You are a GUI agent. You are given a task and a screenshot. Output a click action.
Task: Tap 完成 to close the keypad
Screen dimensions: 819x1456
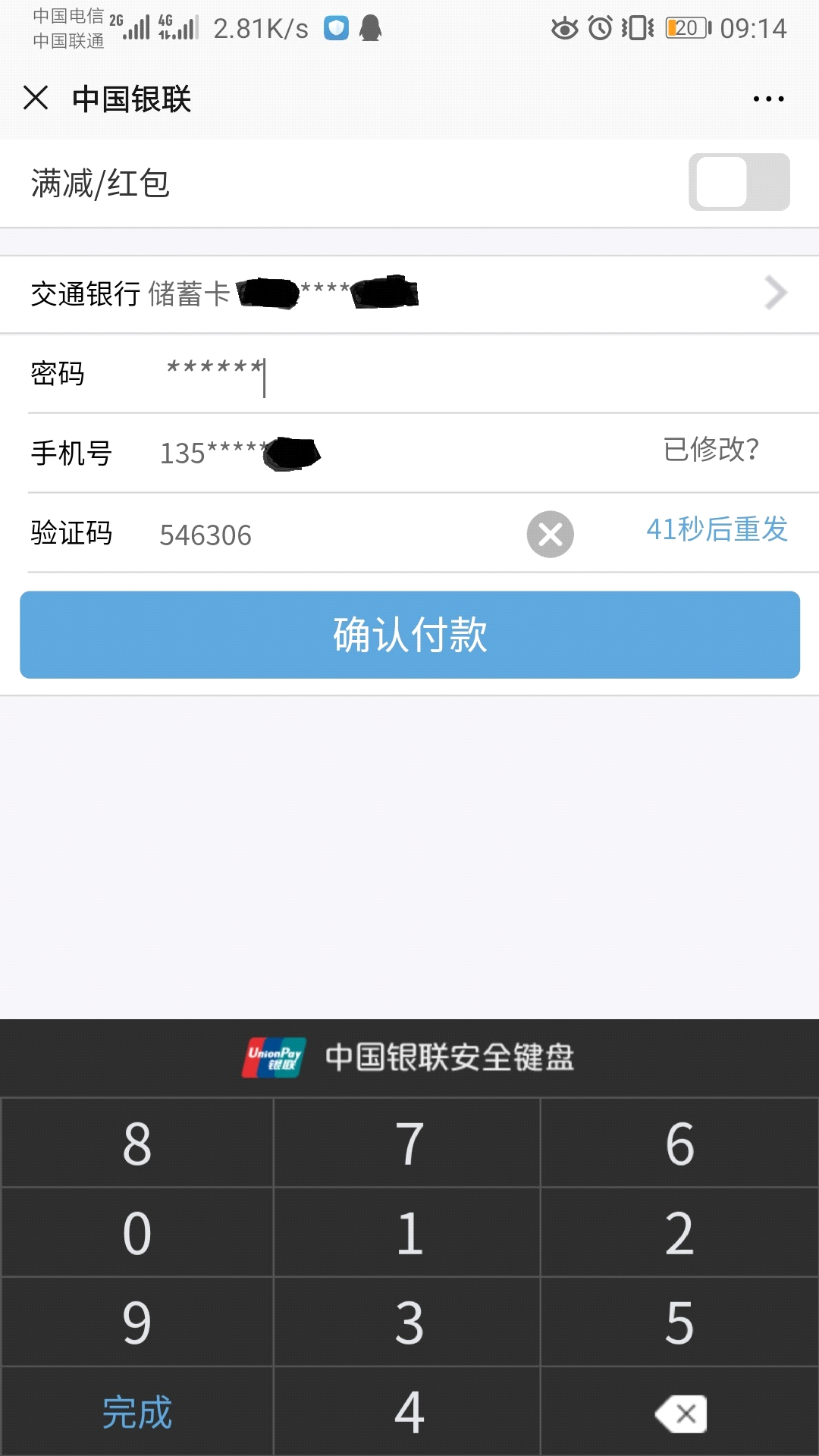[137, 1412]
